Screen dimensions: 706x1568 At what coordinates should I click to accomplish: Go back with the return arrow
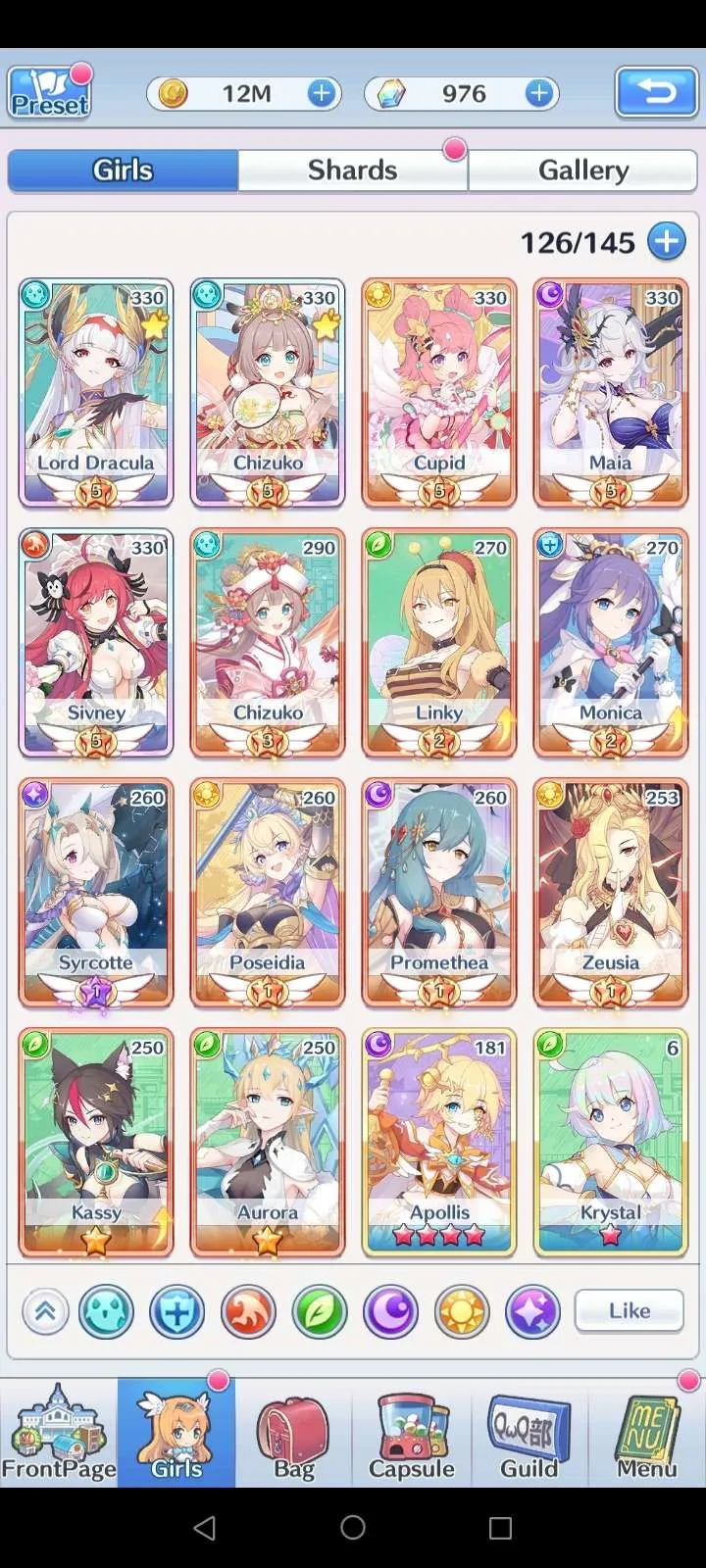coord(656,93)
